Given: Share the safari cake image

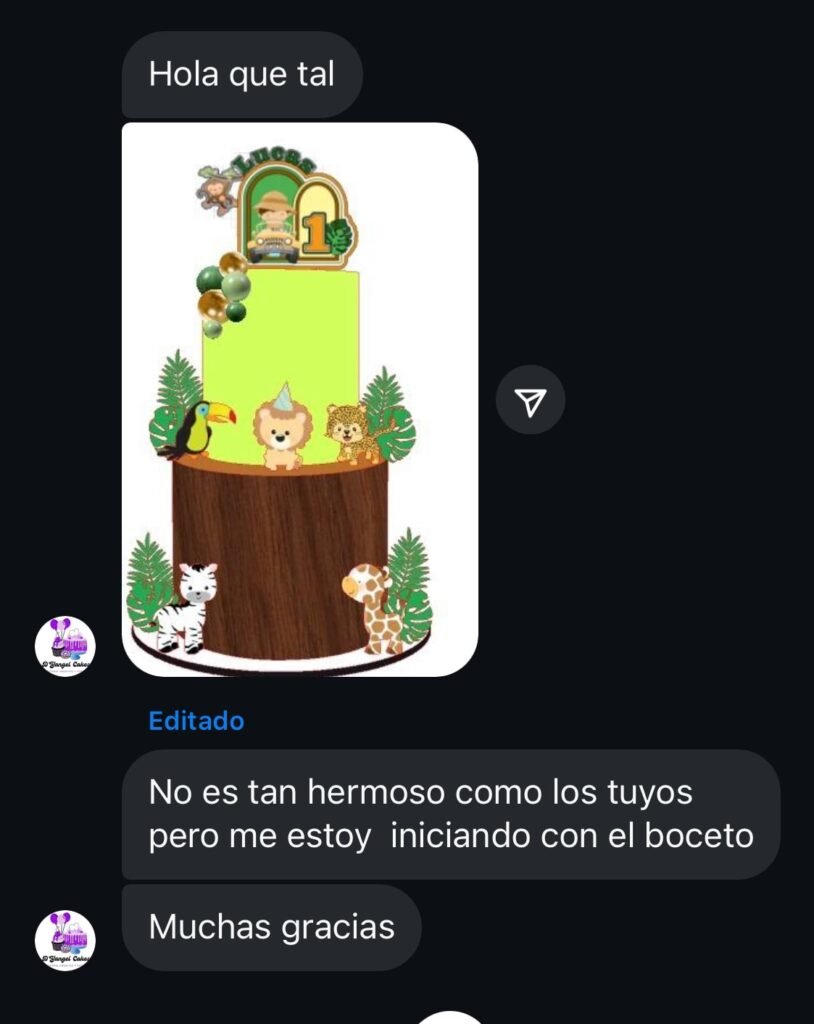Looking at the screenshot, I should tap(530, 400).
